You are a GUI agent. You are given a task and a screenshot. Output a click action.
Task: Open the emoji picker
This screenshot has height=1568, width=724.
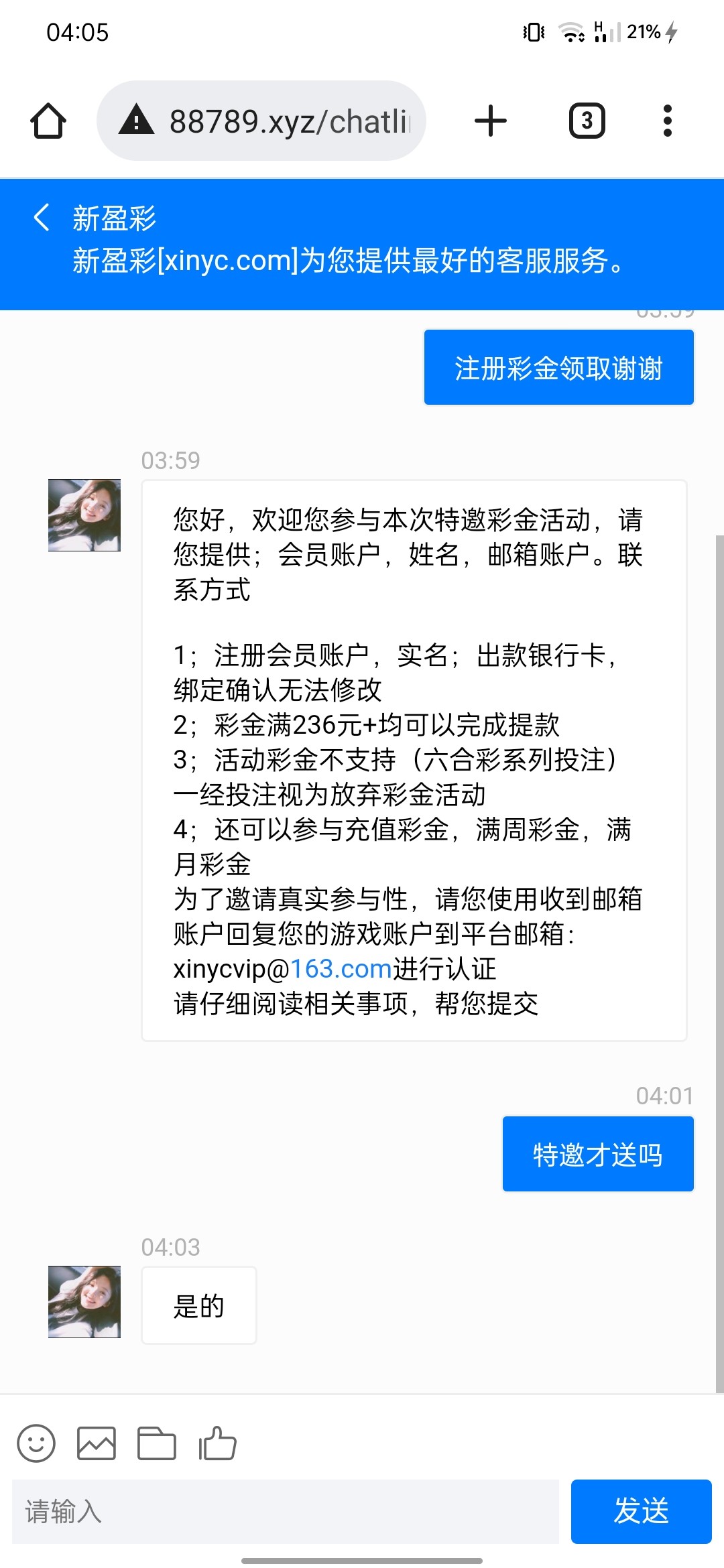[x=36, y=1443]
